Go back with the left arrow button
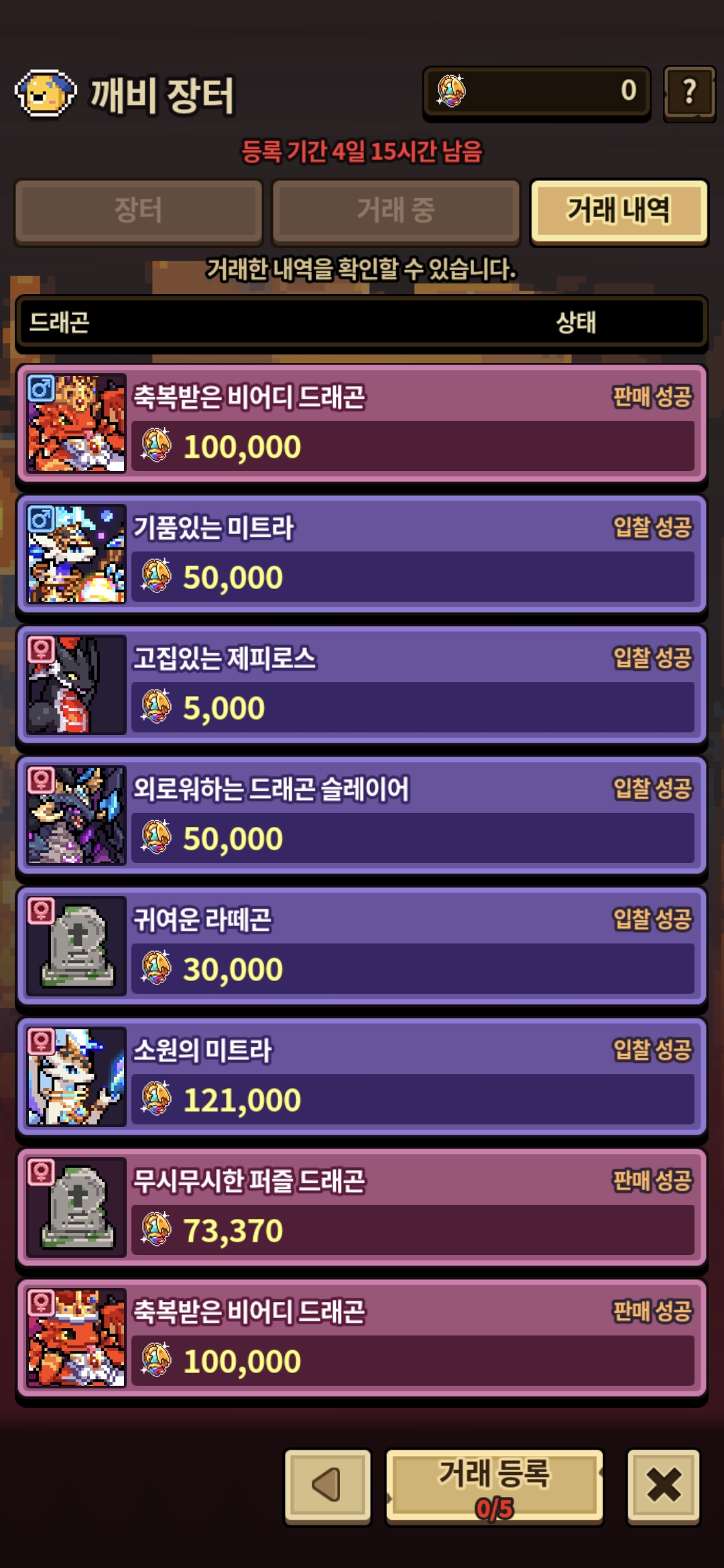This screenshot has height=1568, width=724. coord(327,1486)
